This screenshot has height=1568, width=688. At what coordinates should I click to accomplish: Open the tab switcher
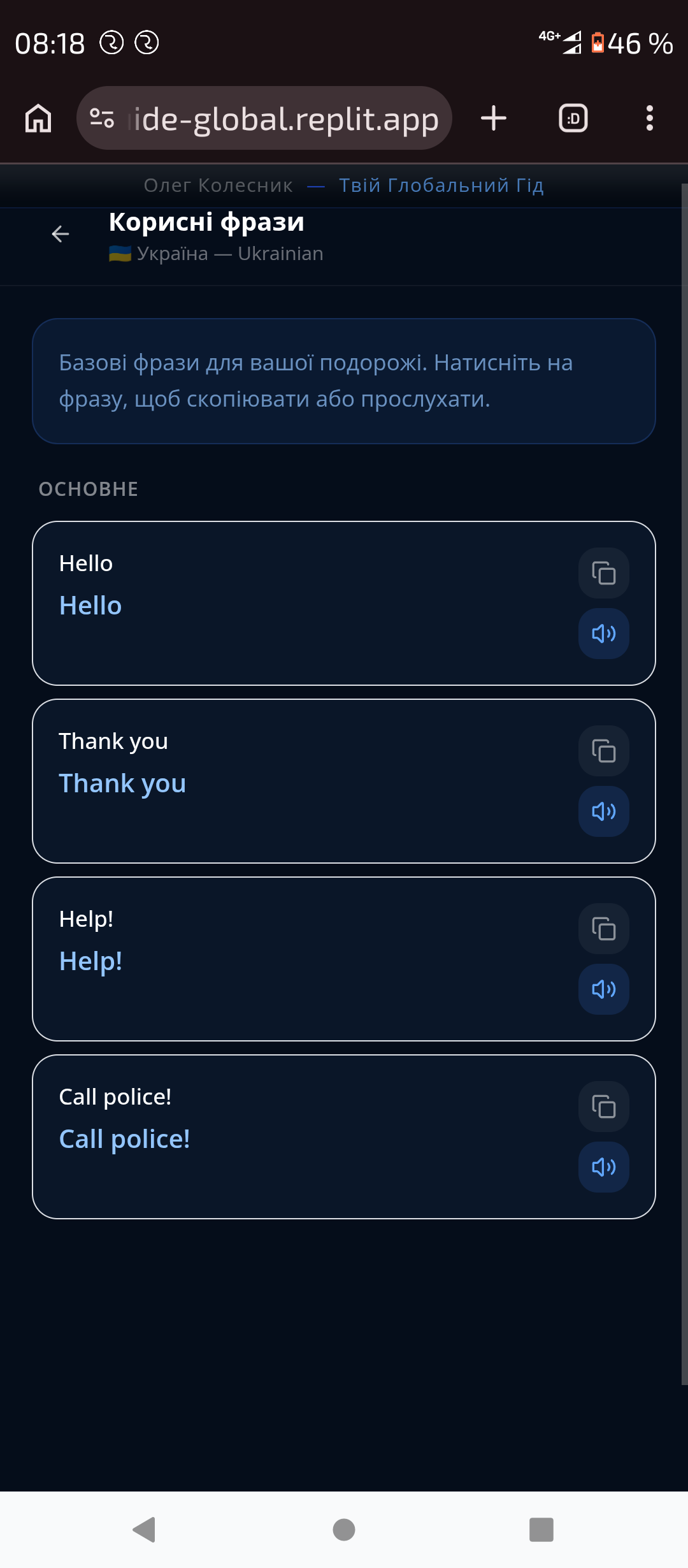coord(571,118)
